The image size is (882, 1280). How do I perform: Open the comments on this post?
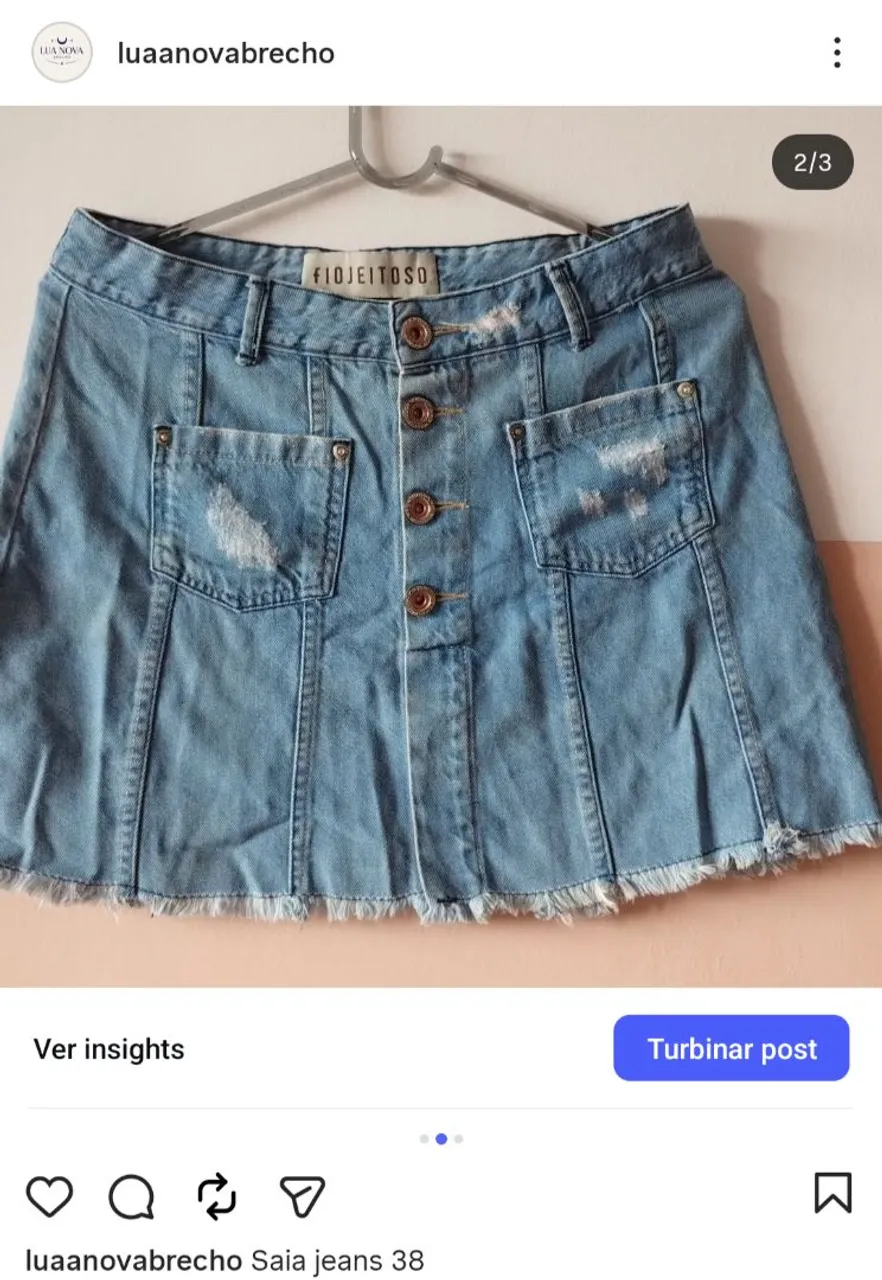tap(132, 1195)
